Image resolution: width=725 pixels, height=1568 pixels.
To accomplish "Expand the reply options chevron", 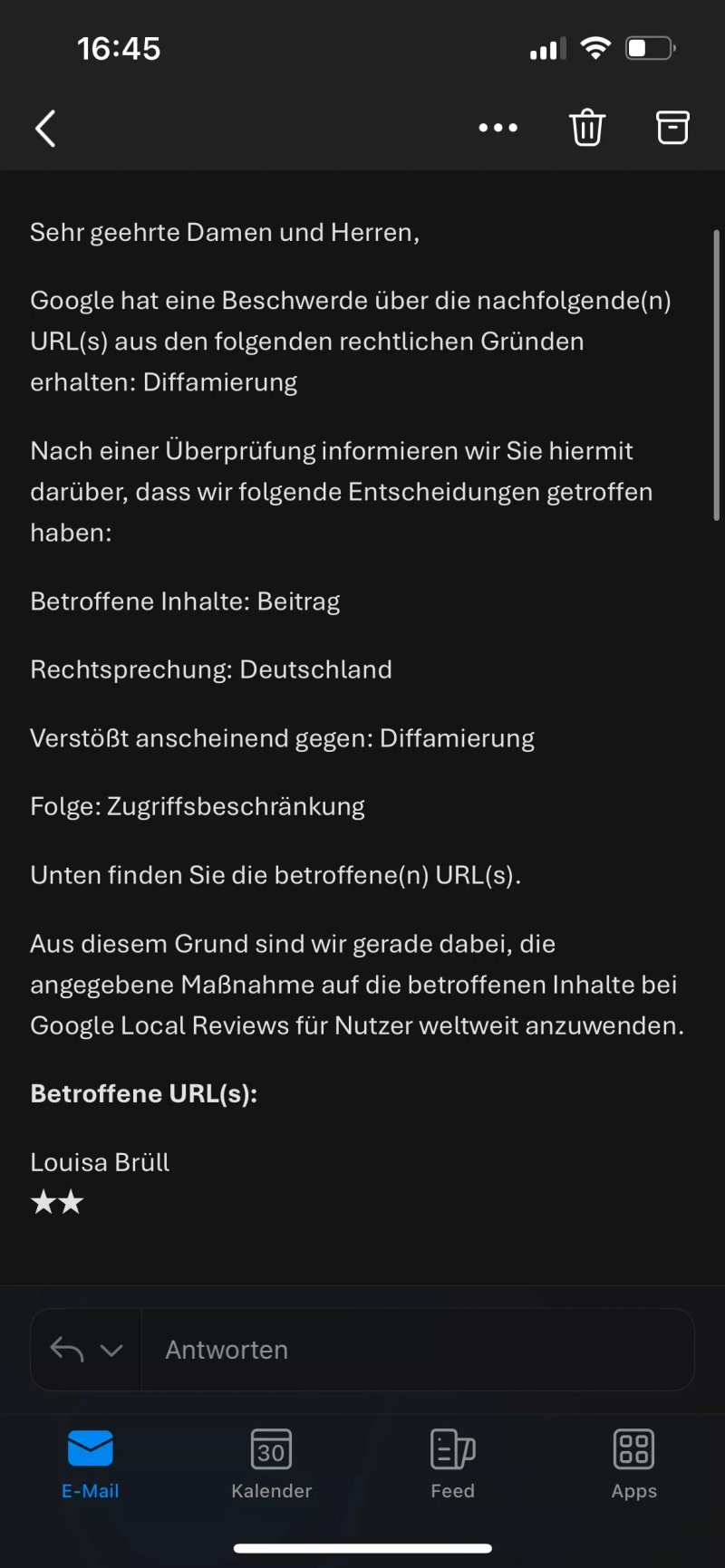I will [x=111, y=1351].
